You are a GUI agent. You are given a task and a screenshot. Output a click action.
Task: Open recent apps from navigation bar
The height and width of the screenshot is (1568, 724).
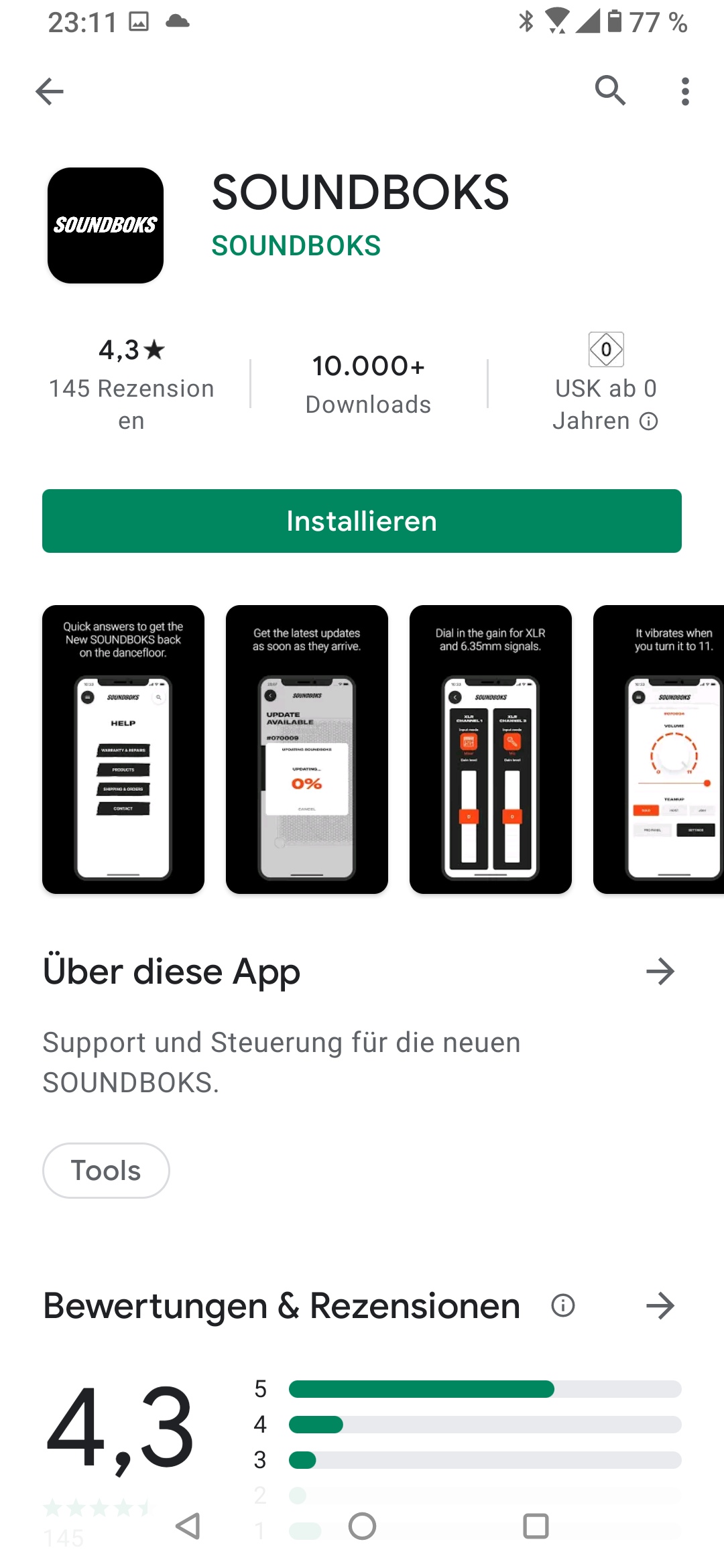(536, 1526)
